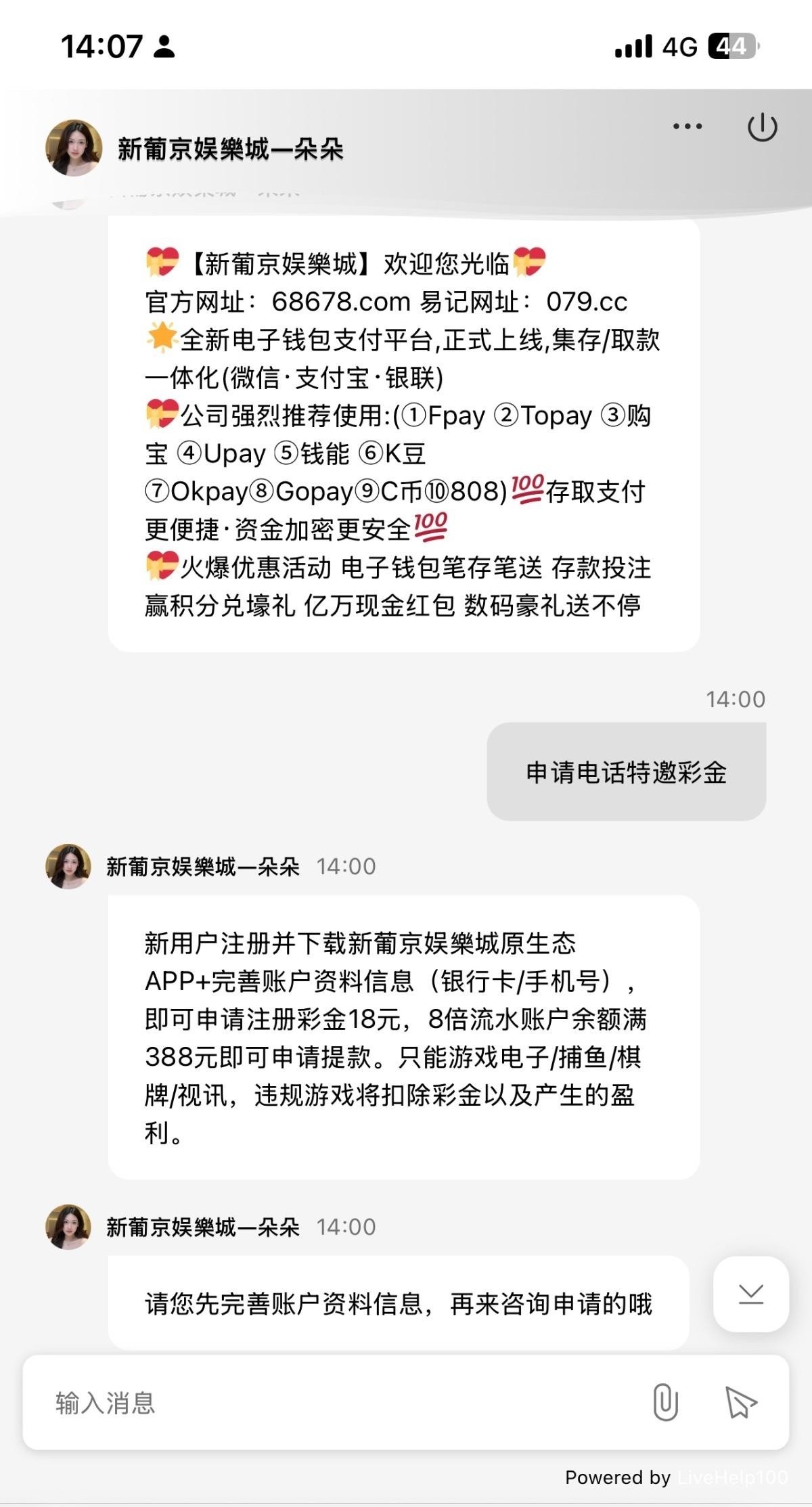Send the message with the arrow icon
Viewport: 812px width, 1507px height.
740,1402
